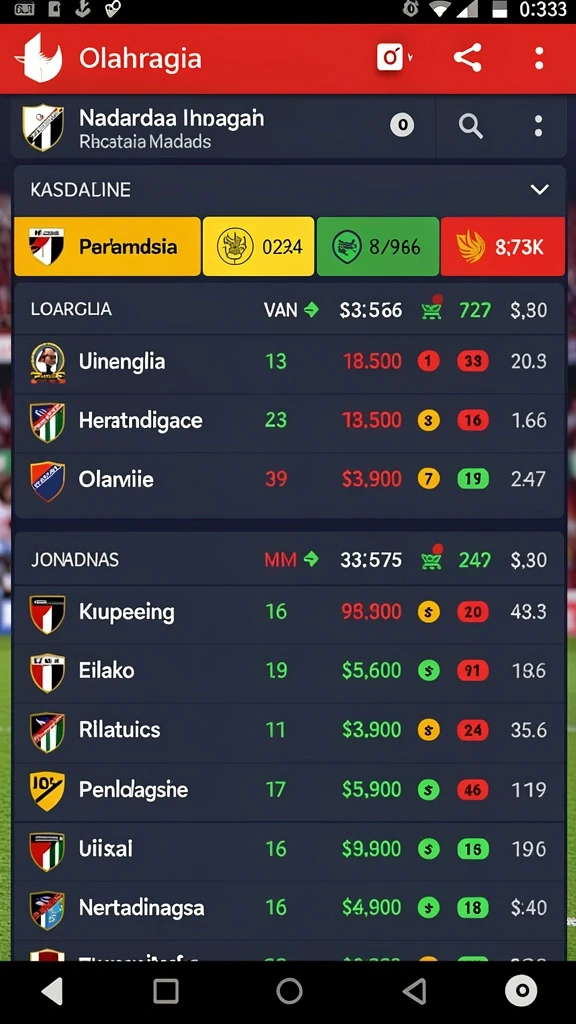Share from the red app bar
Screen dimensions: 576x1024
pyautogui.click(x=468, y=58)
